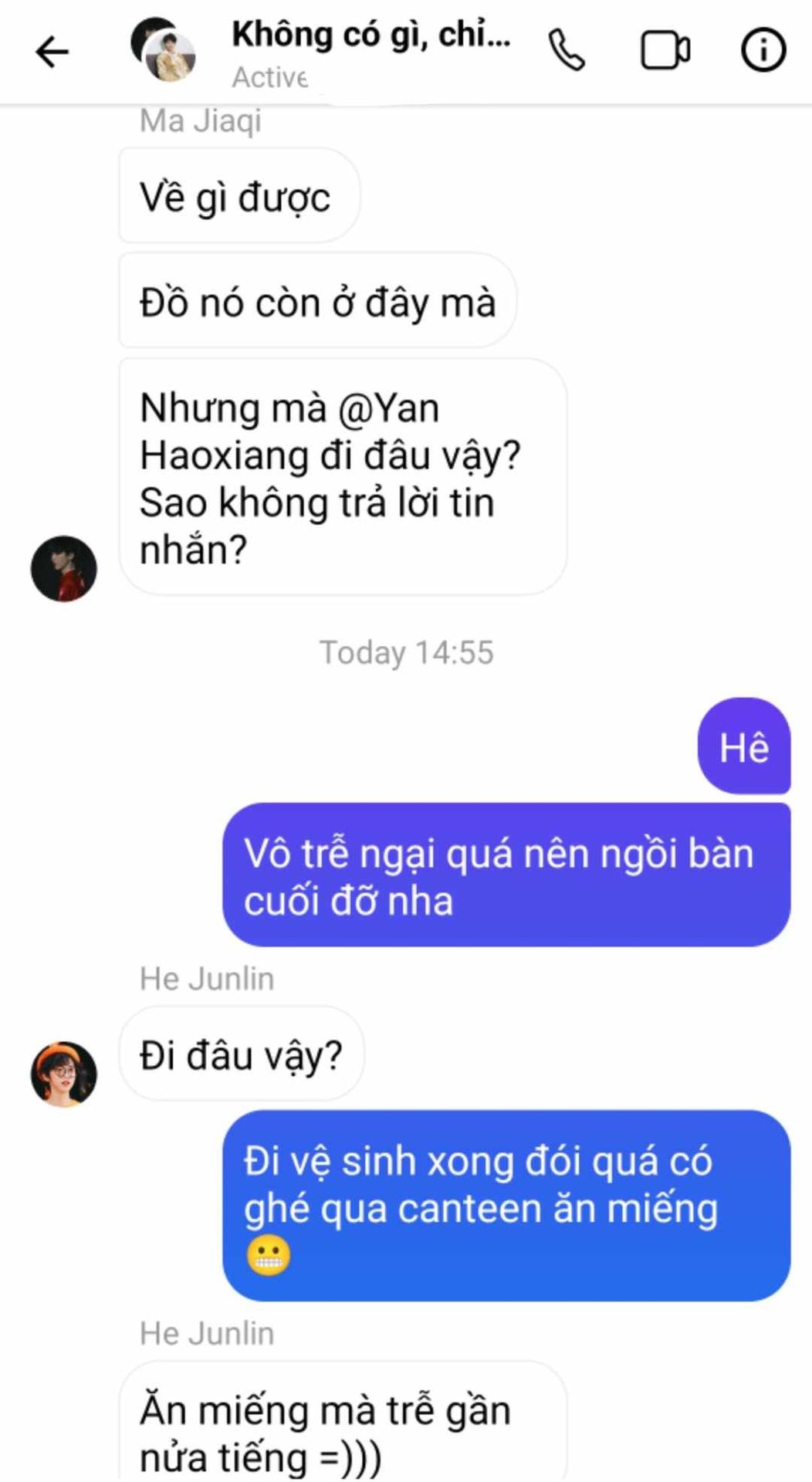Open the conversation info icon
The image size is (812, 1482).
point(763,51)
